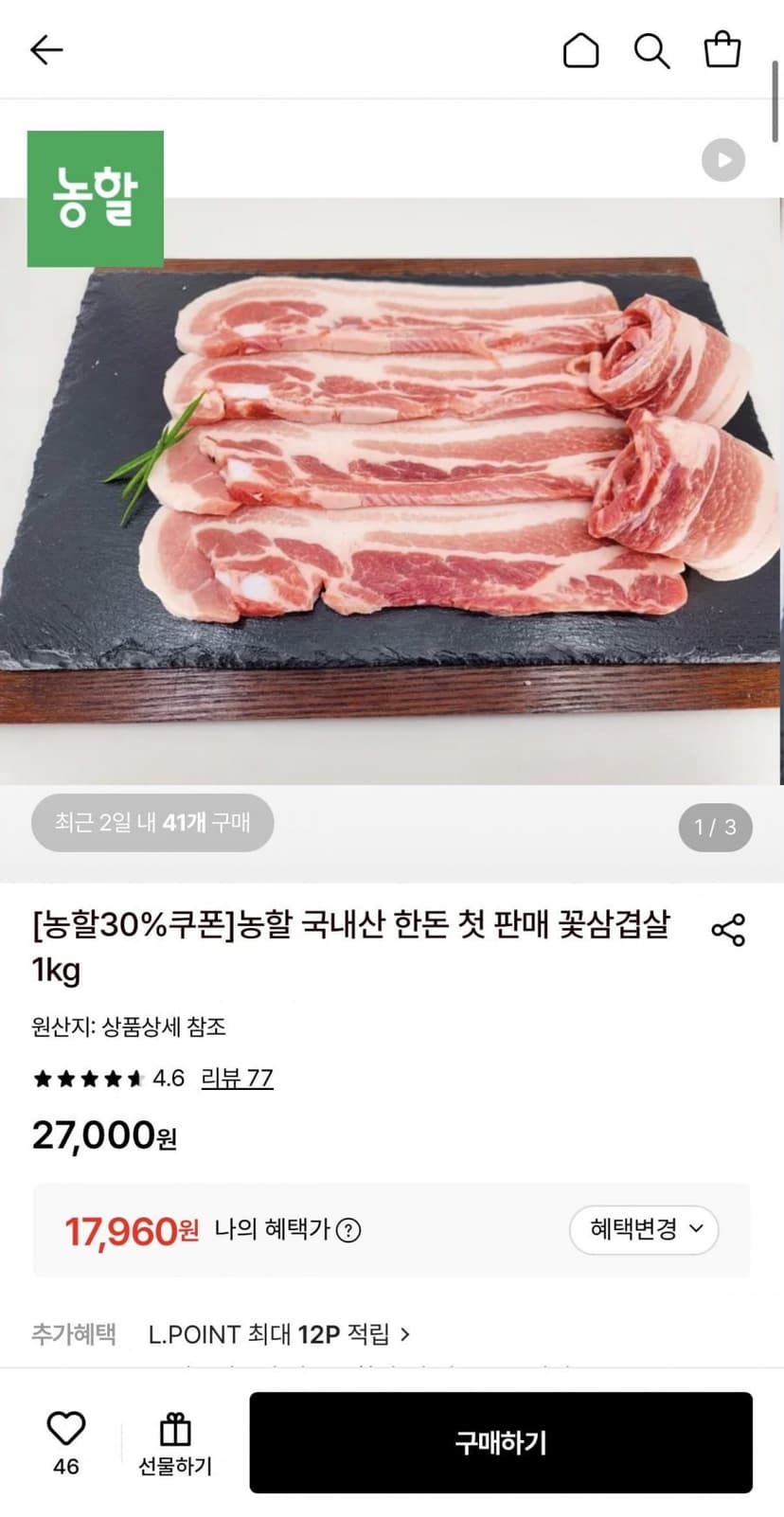Tap 선물하기 to send as gift
The height and width of the screenshot is (1517, 784).
pos(175,1443)
